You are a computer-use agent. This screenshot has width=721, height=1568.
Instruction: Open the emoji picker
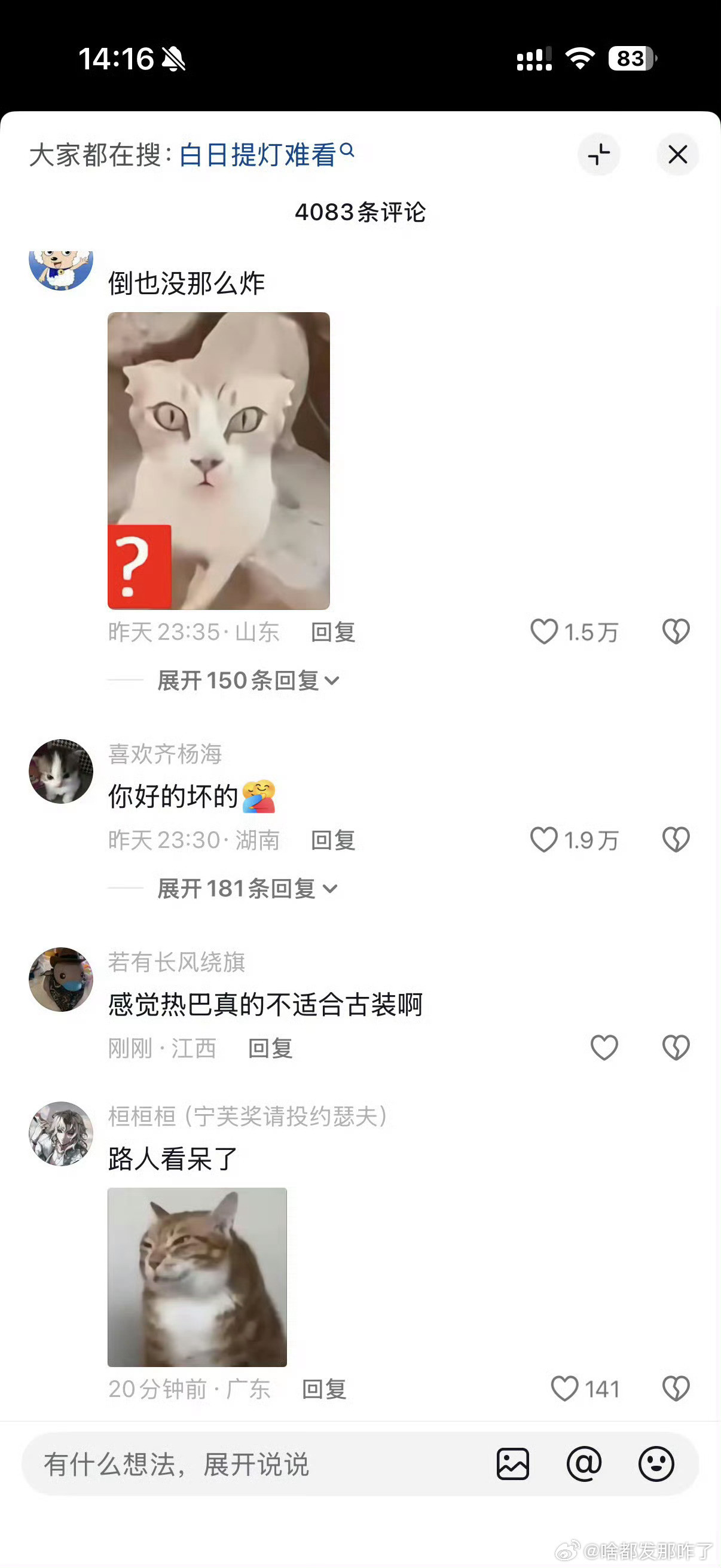656,1463
